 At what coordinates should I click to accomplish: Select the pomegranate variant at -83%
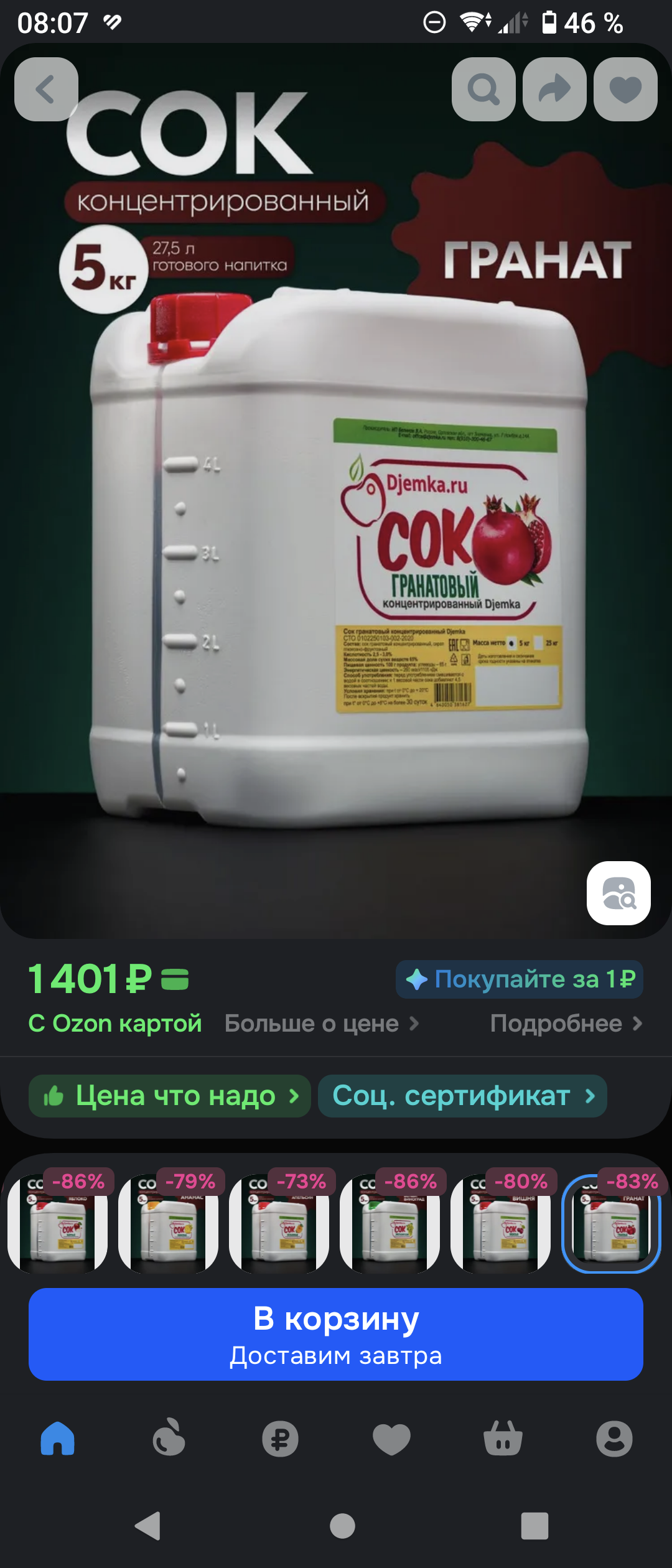pos(611,1224)
